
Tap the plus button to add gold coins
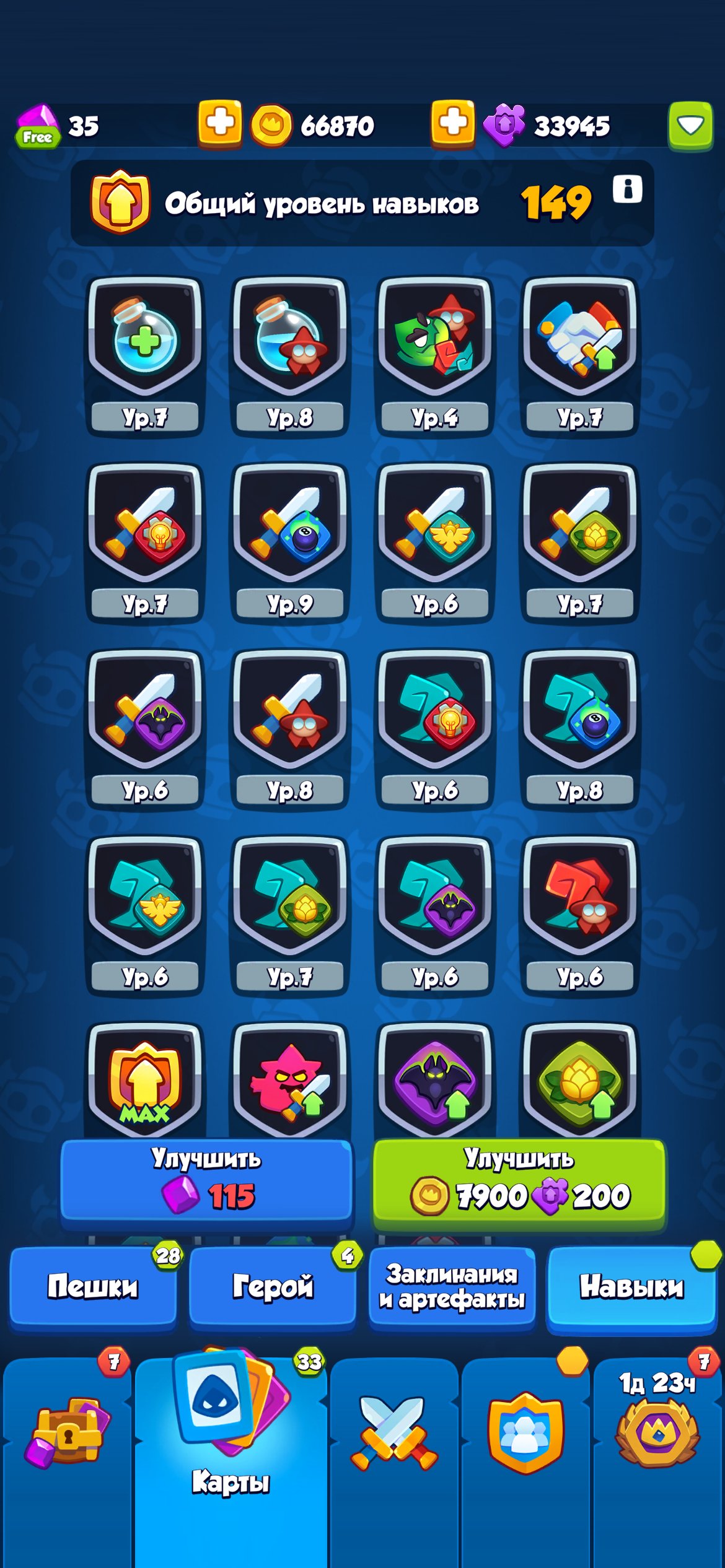(x=219, y=124)
